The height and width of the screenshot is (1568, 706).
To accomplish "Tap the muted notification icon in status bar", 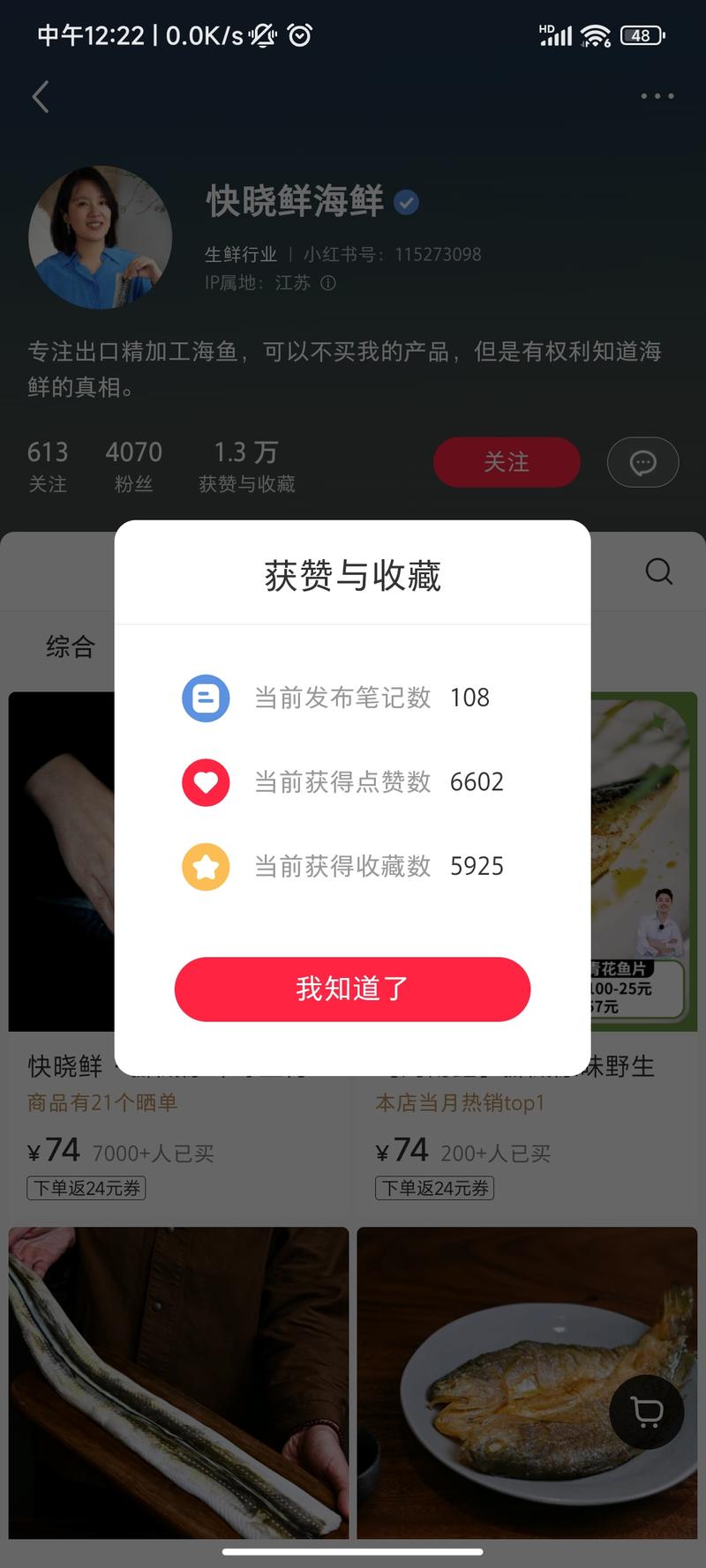I will (260, 35).
